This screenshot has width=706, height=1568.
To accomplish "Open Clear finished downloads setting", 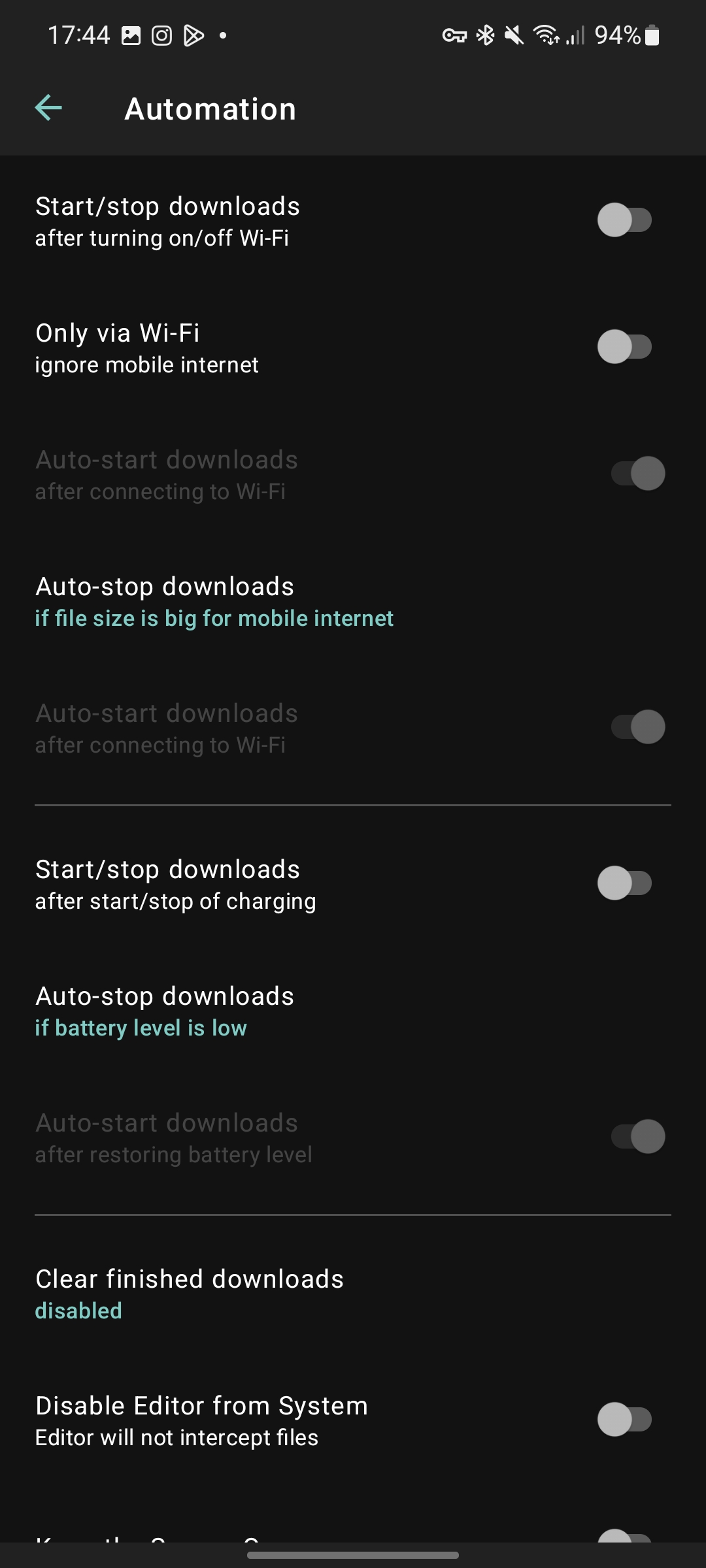I will (190, 1294).
